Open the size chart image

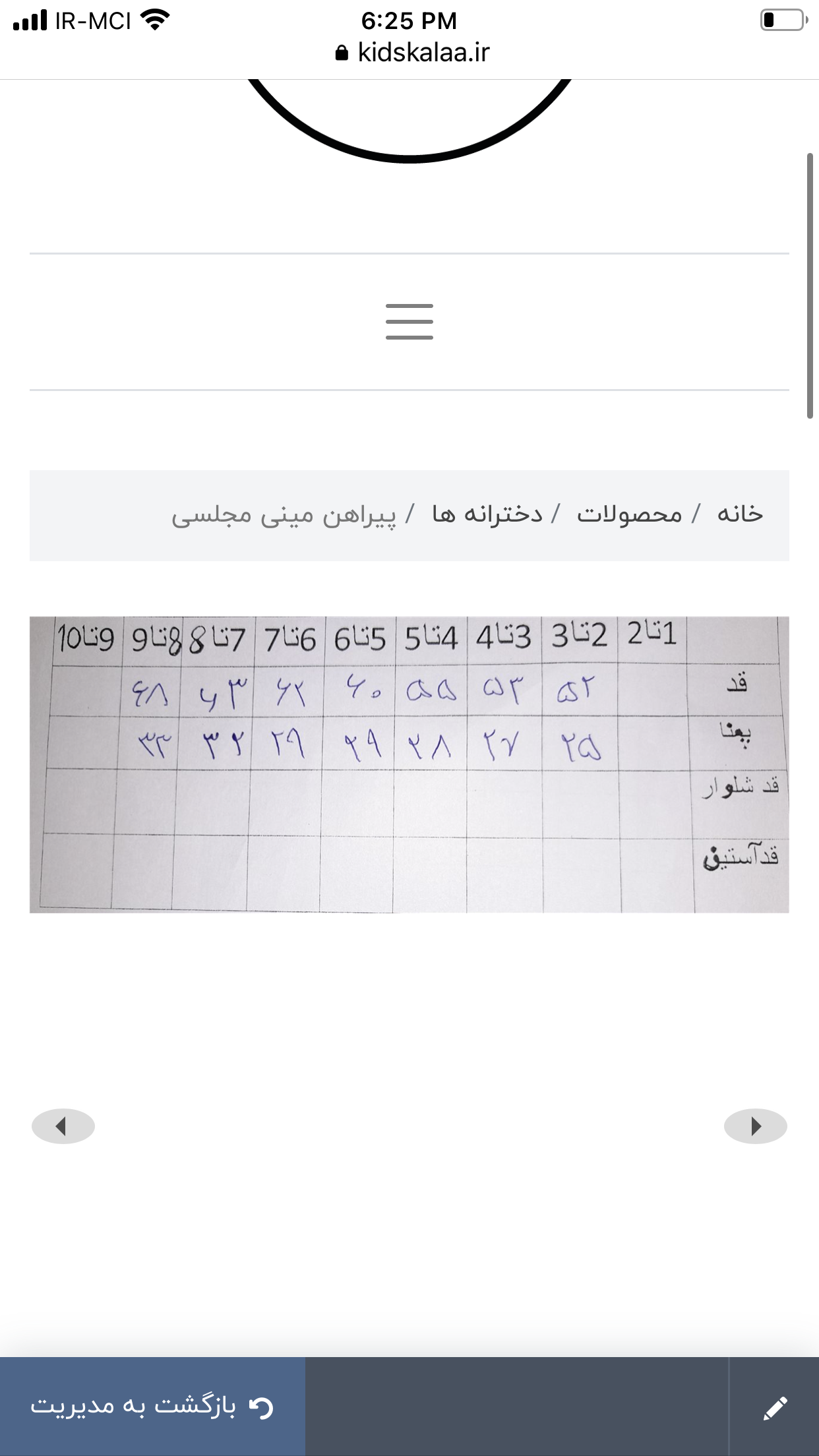point(409,765)
